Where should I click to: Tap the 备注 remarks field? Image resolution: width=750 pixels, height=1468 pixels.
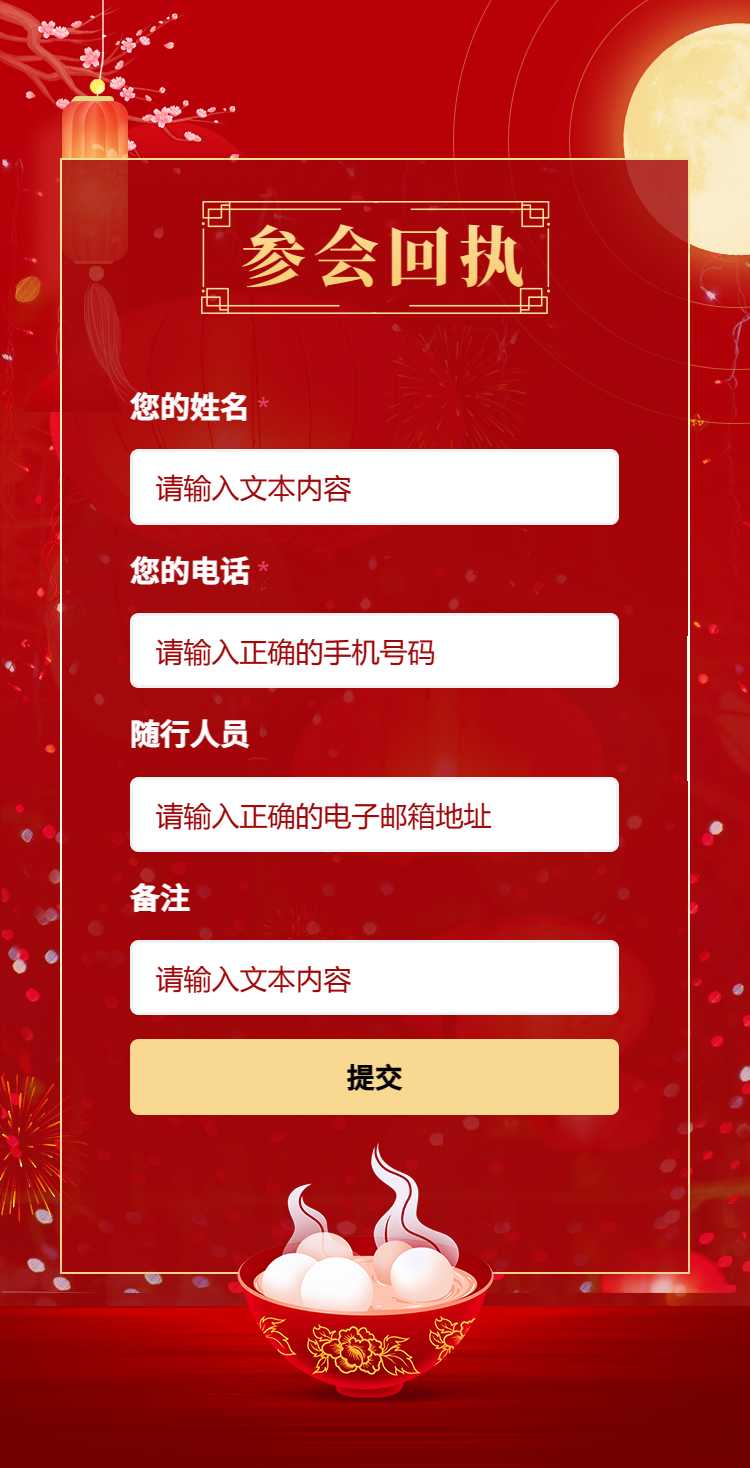374,978
